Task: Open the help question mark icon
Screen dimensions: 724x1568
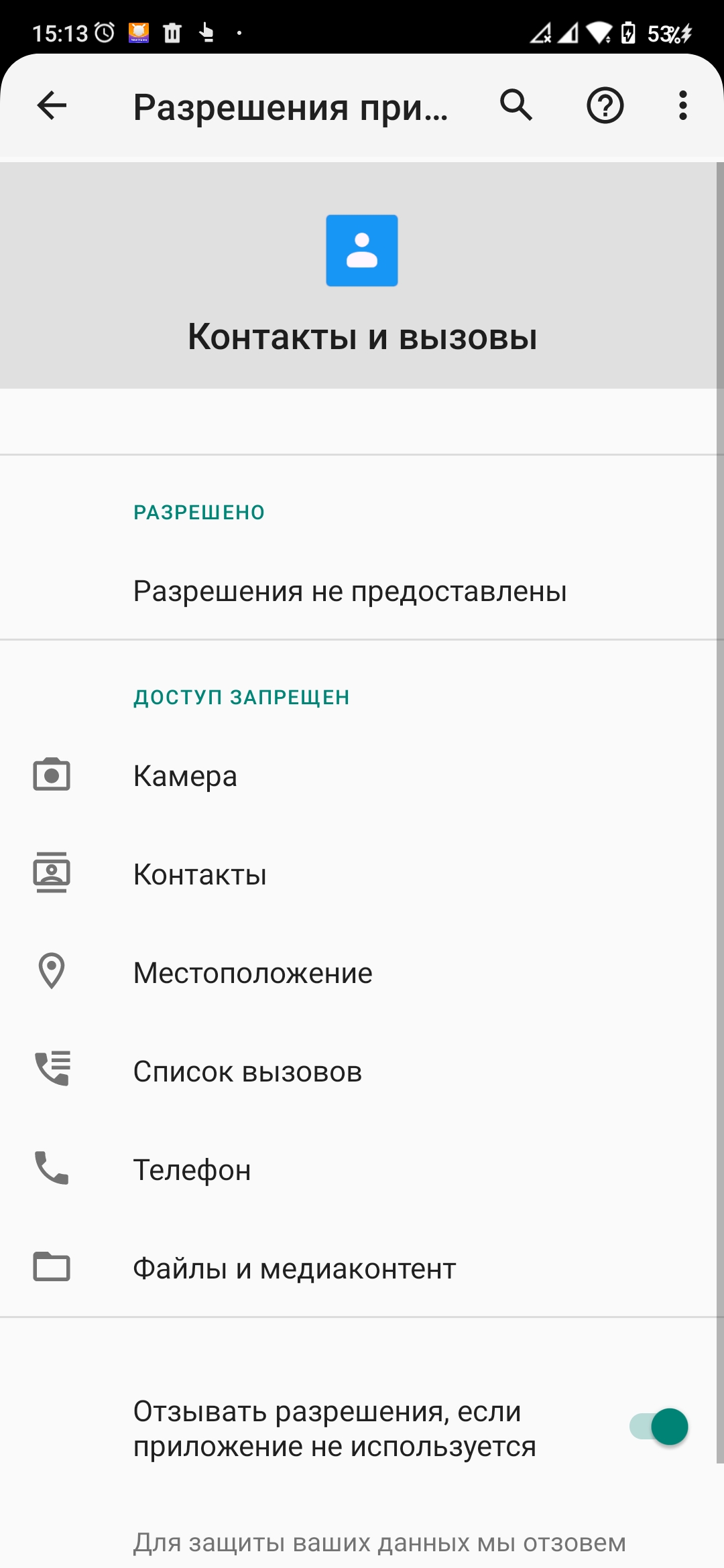Action: click(x=605, y=105)
